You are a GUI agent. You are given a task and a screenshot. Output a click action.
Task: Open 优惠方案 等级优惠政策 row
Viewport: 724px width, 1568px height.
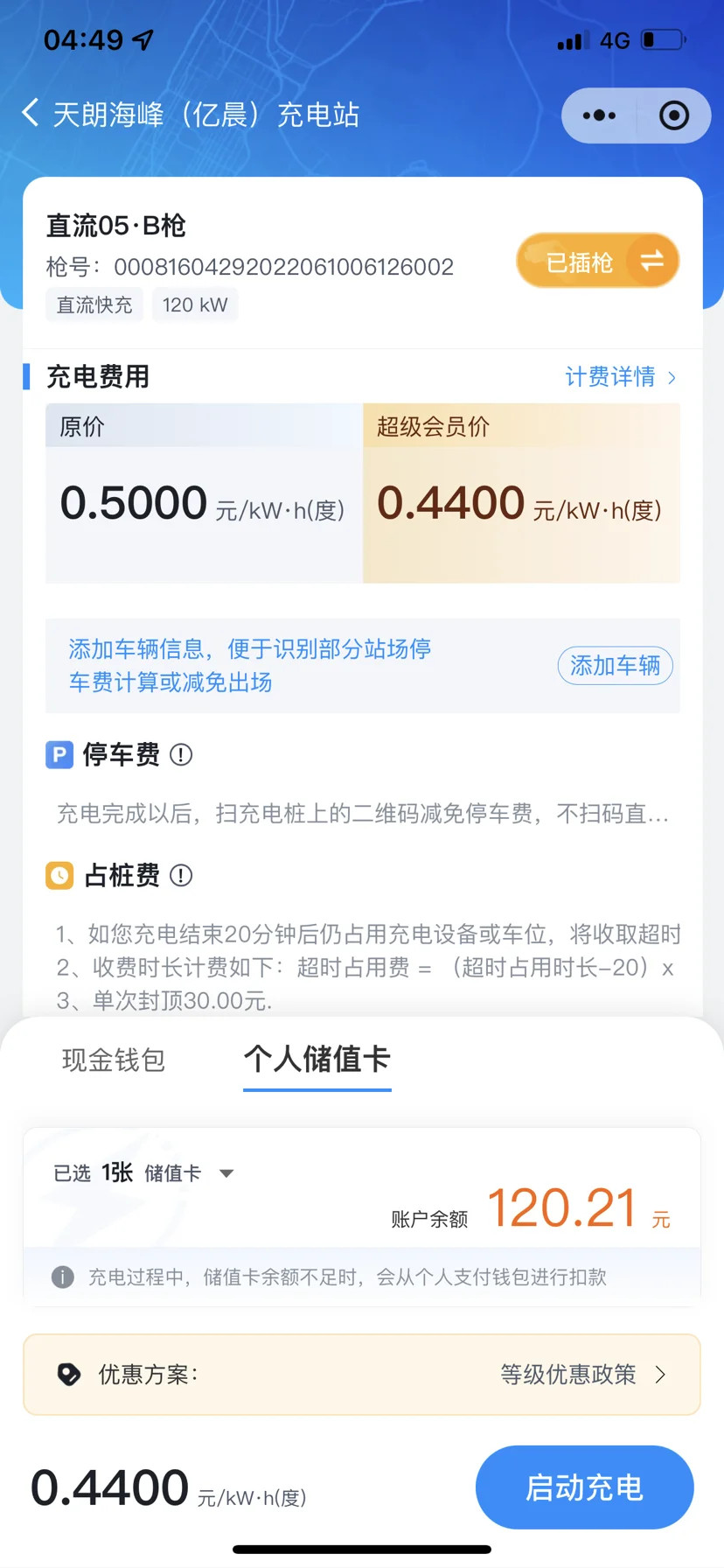click(362, 1375)
